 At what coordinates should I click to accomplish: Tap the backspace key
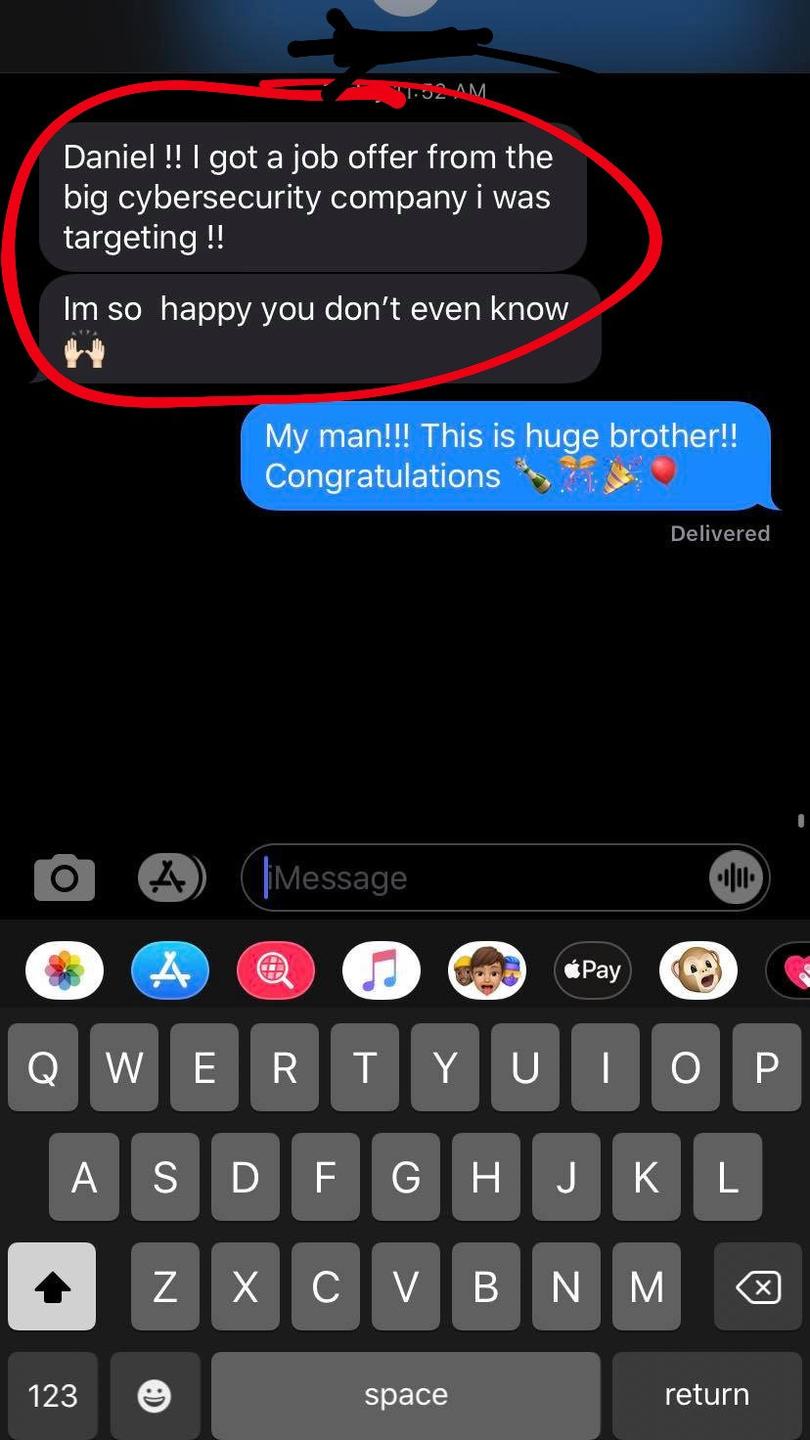(x=758, y=1286)
